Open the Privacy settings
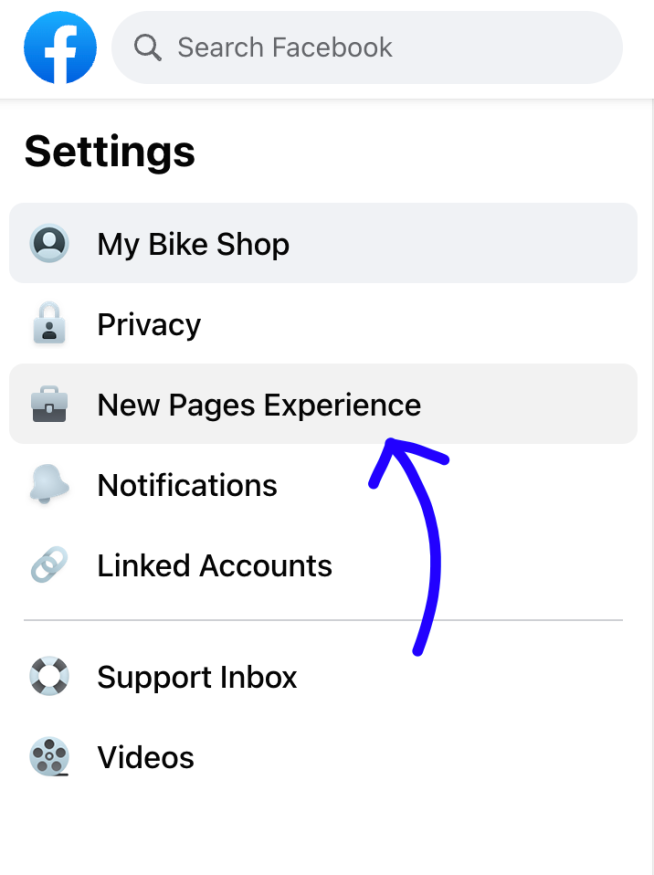This screenshot has width=654, height=875. pos(148,325)
